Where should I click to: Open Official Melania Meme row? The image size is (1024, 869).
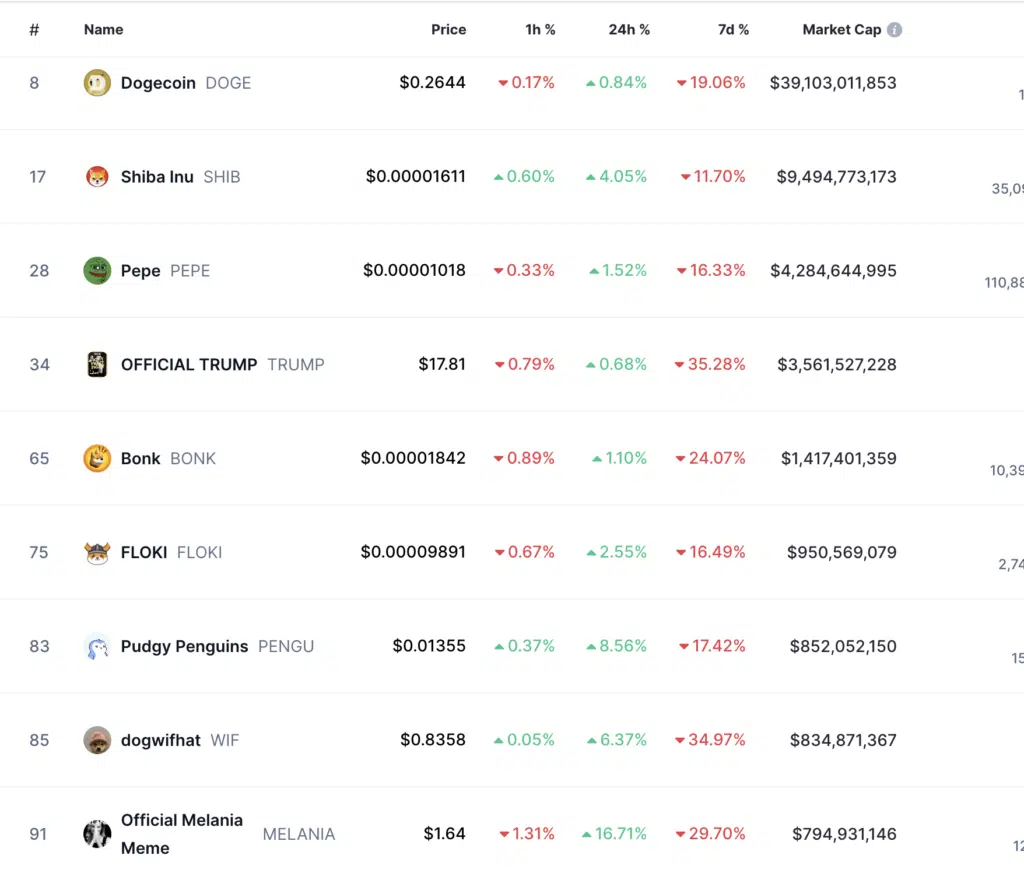tap(181, 833)
